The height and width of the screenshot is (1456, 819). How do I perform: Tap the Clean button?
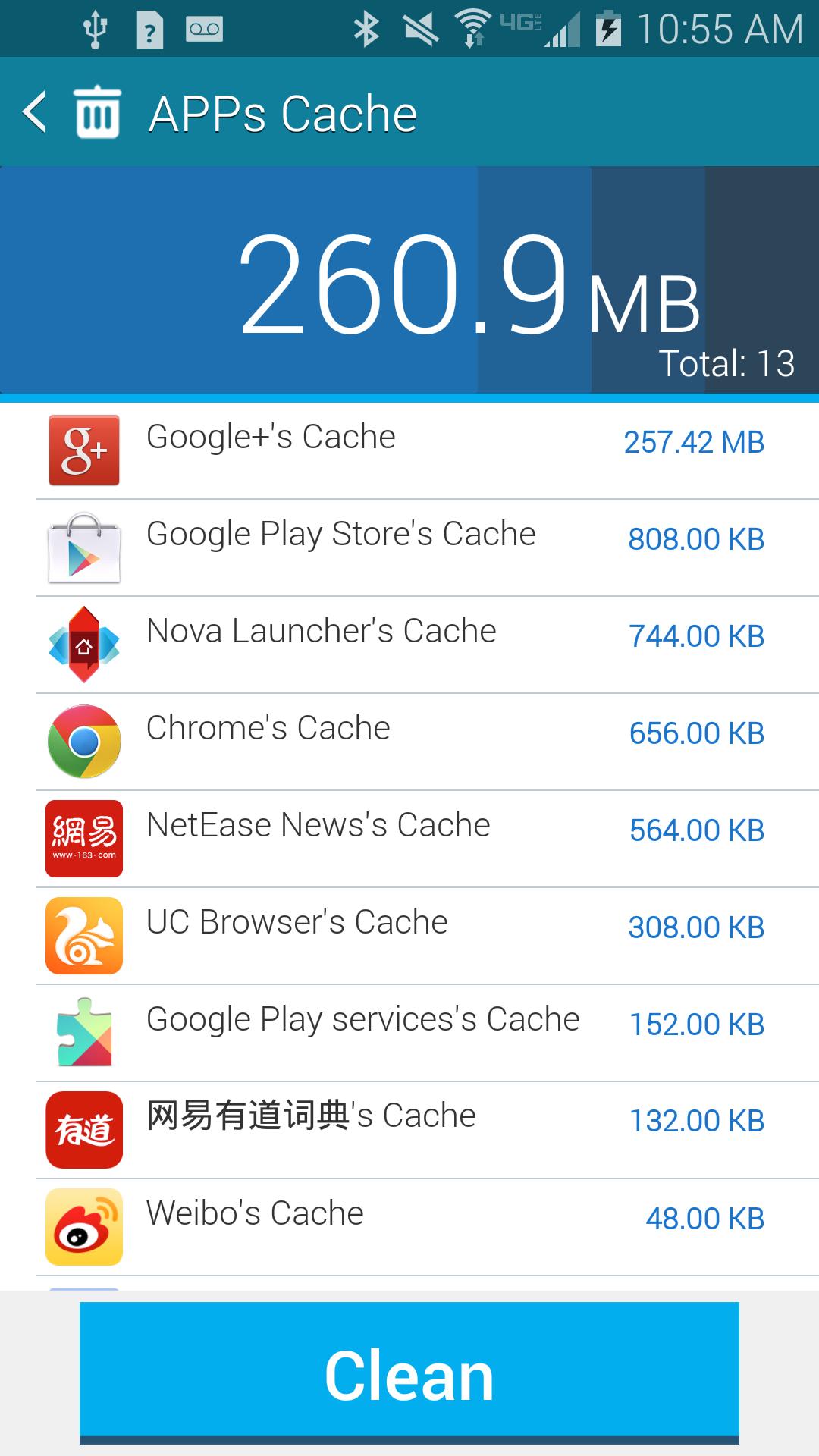tap(409, 1374)
